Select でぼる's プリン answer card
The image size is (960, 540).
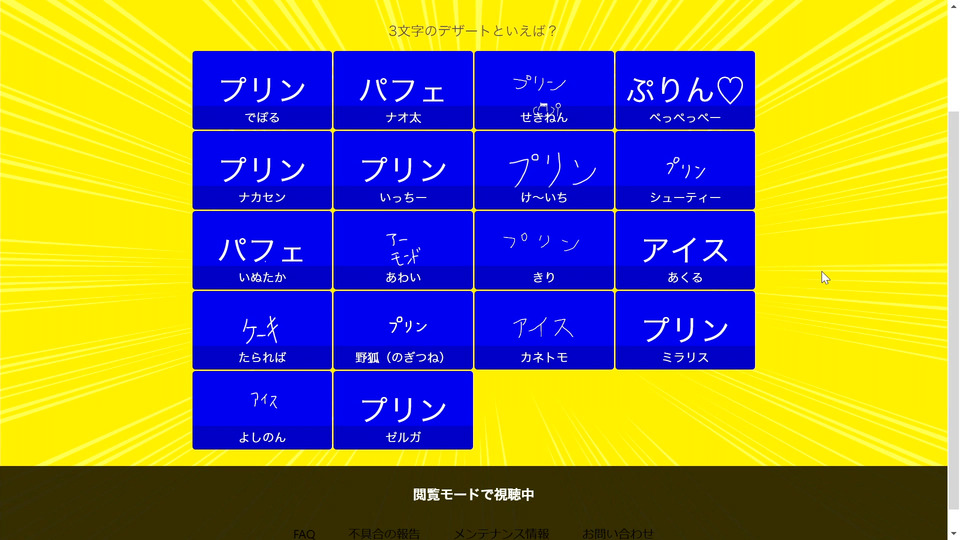pos(262,90)
